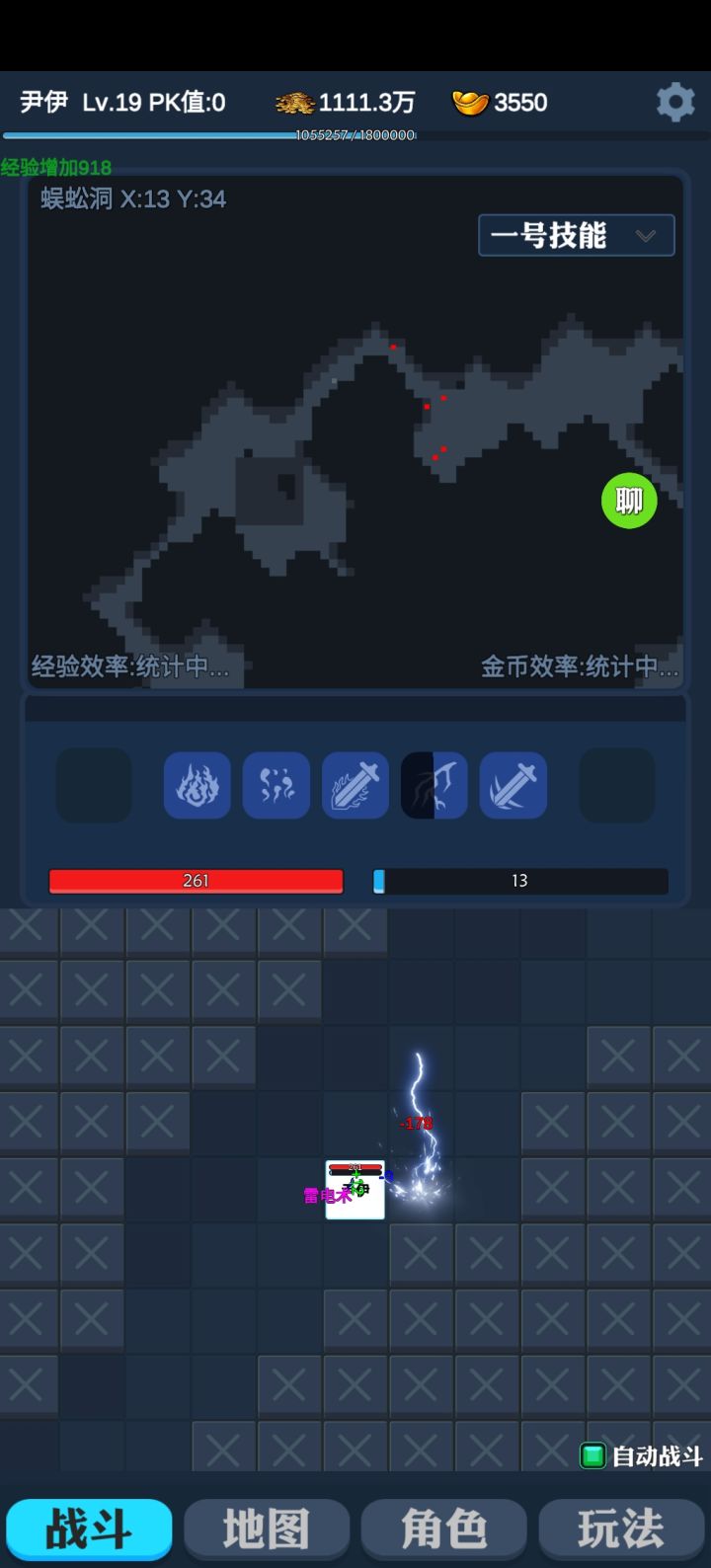711x1568 pixels.
Task: Click the red health bar showing 261
Action: 196,881
